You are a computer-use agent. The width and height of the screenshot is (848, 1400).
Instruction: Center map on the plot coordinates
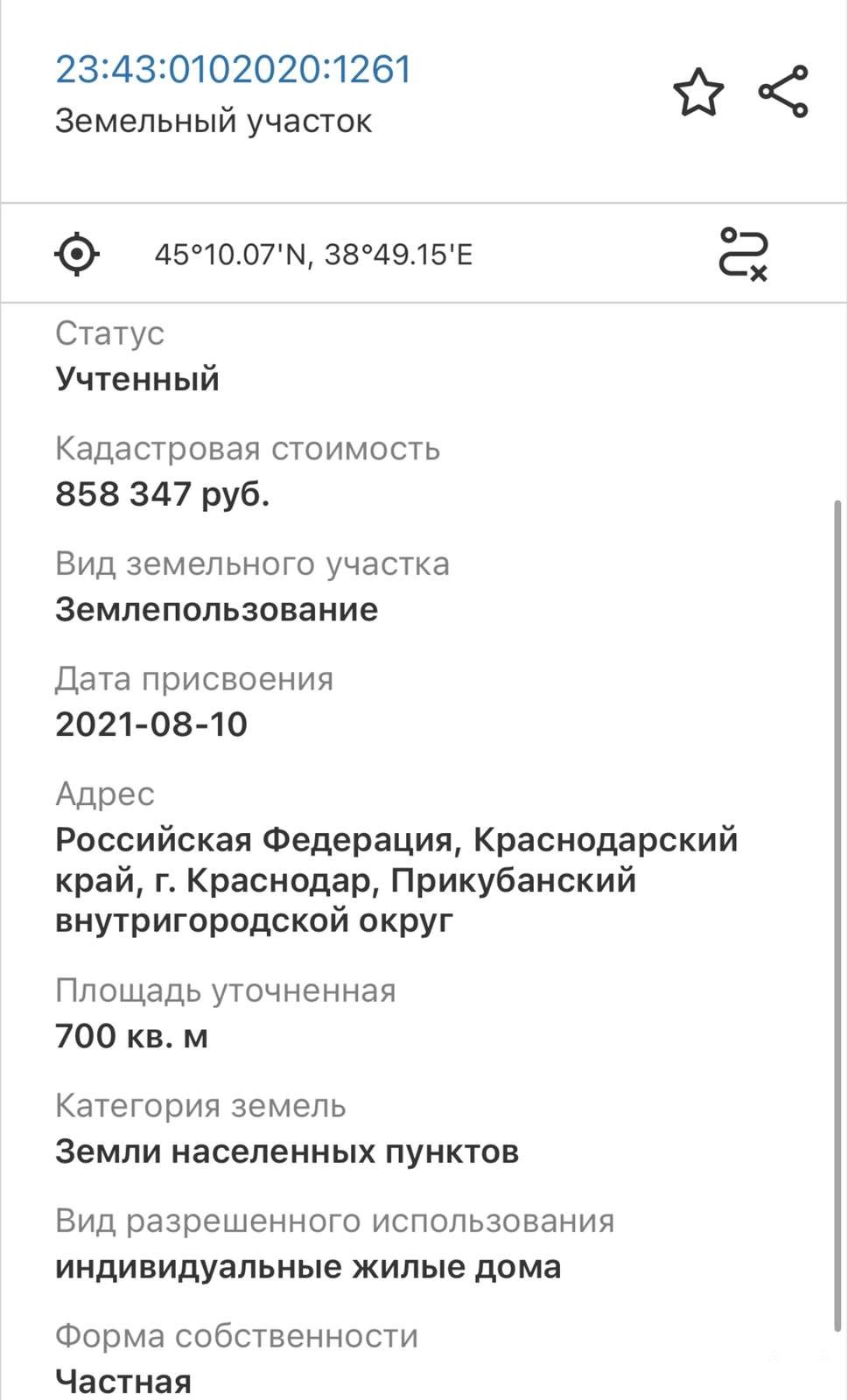[77, 255]
